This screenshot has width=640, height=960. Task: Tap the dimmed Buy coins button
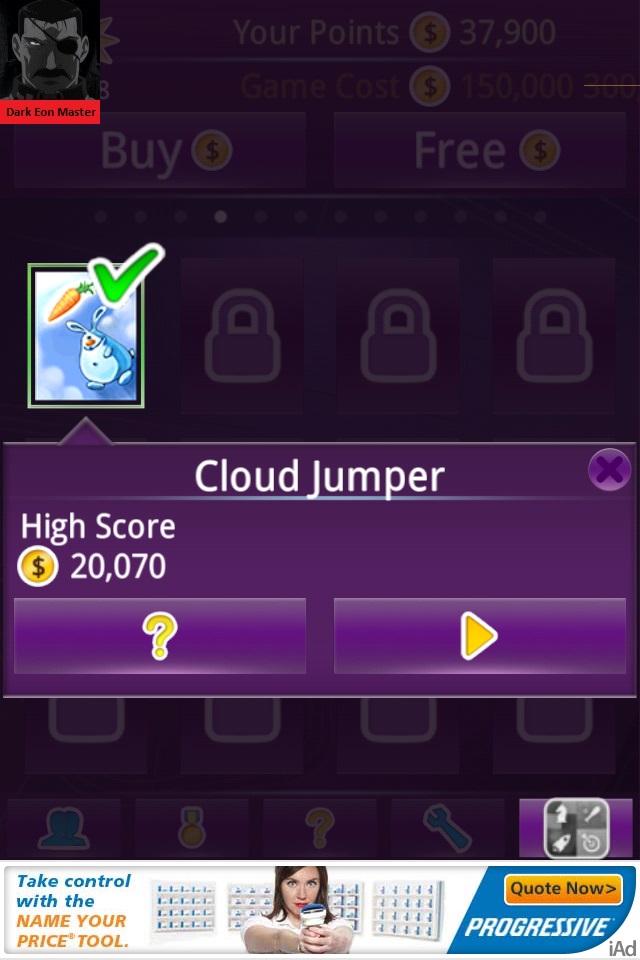click(x=160, y=151)
